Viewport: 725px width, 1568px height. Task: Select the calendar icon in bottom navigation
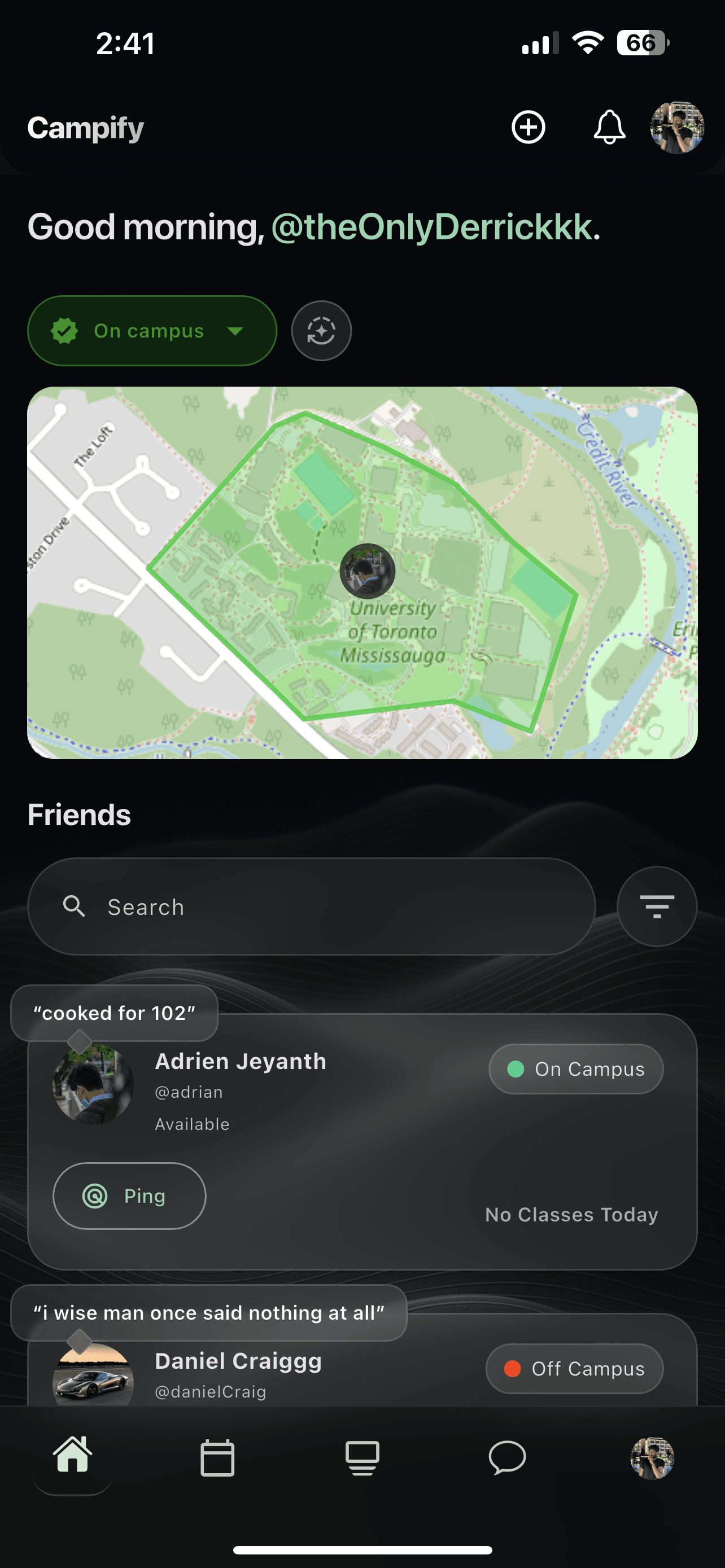(219, 1457)
